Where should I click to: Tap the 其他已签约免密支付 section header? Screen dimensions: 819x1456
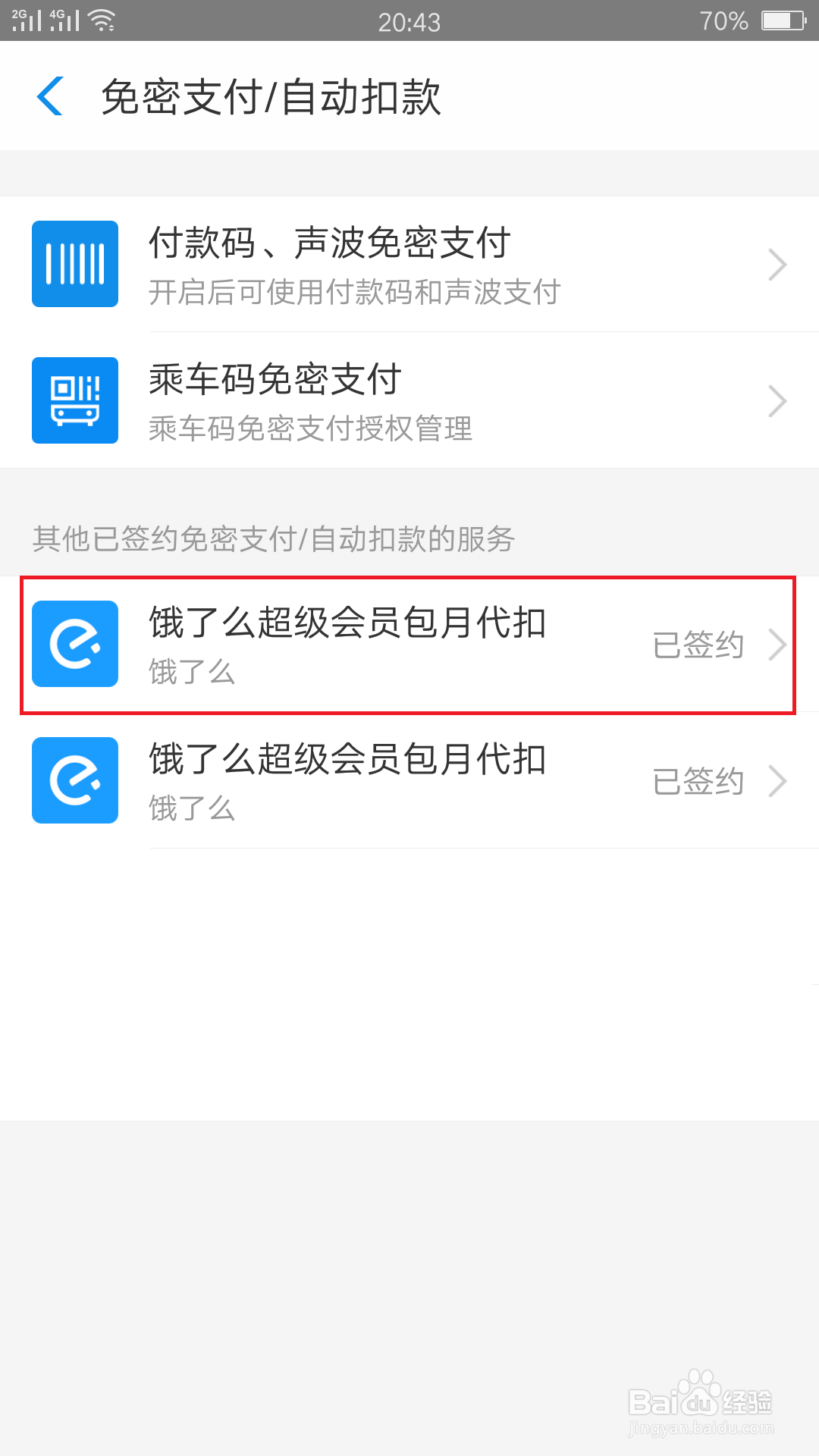tap(273, 540)
